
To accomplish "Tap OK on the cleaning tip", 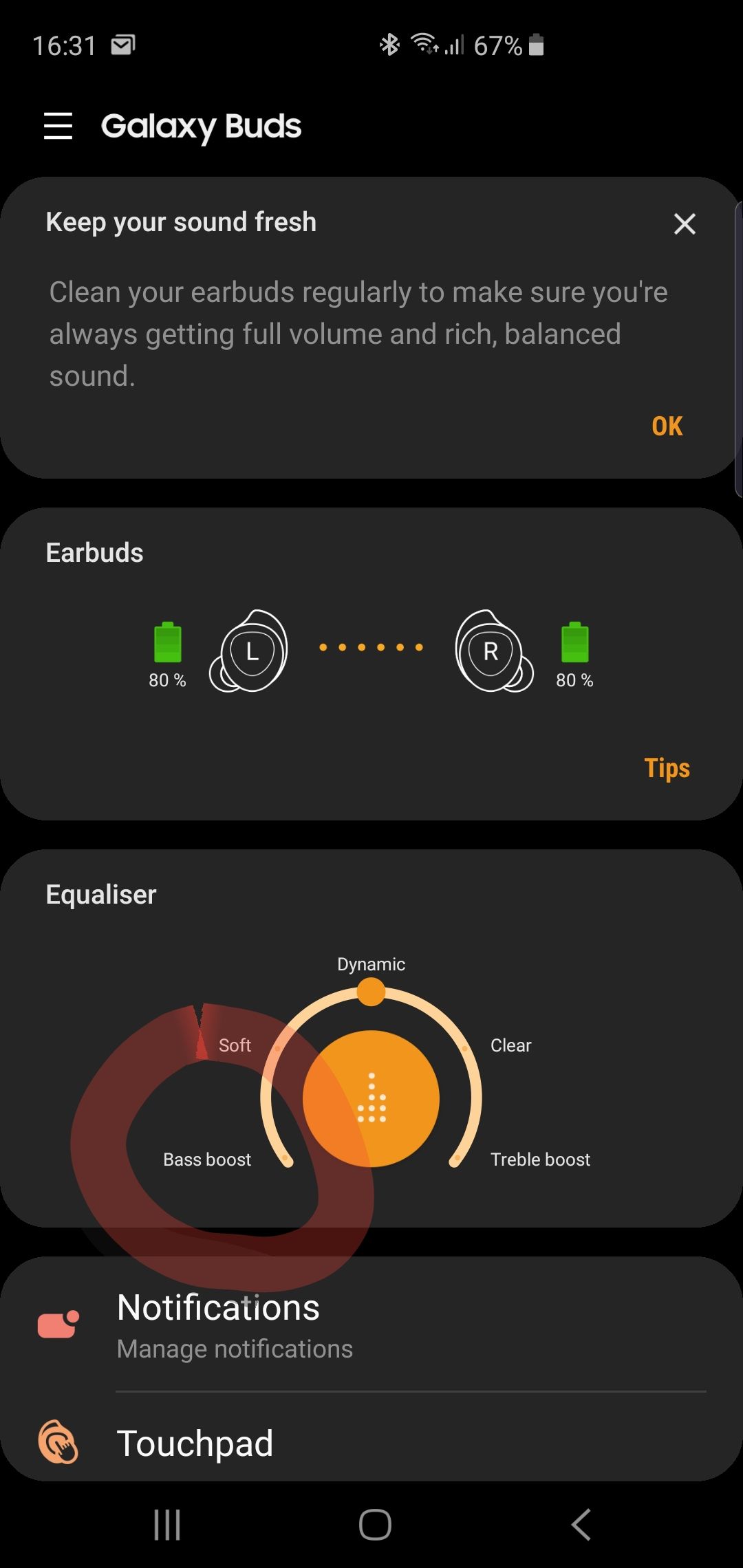I will tap(667, 426).
